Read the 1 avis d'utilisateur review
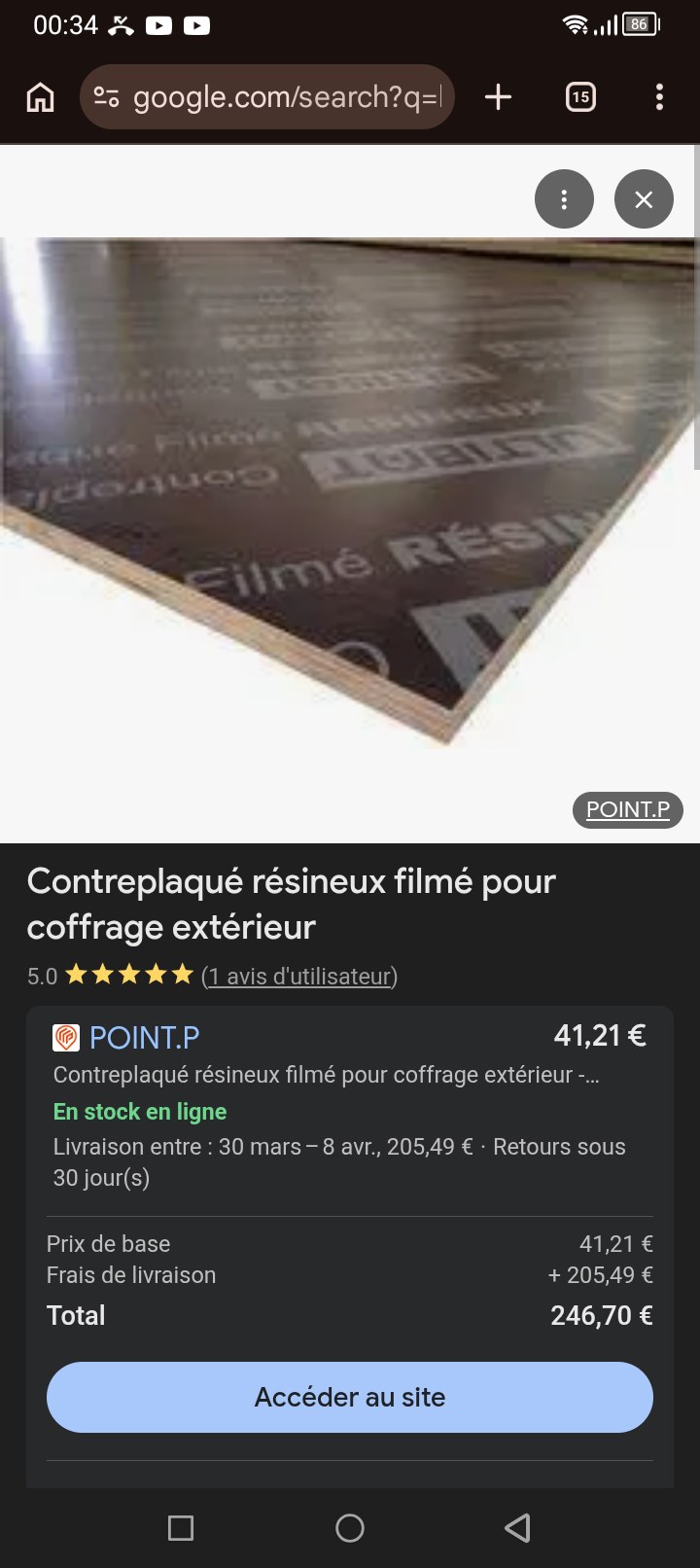Screen dimensions: 700x1568 coord(299,976)
